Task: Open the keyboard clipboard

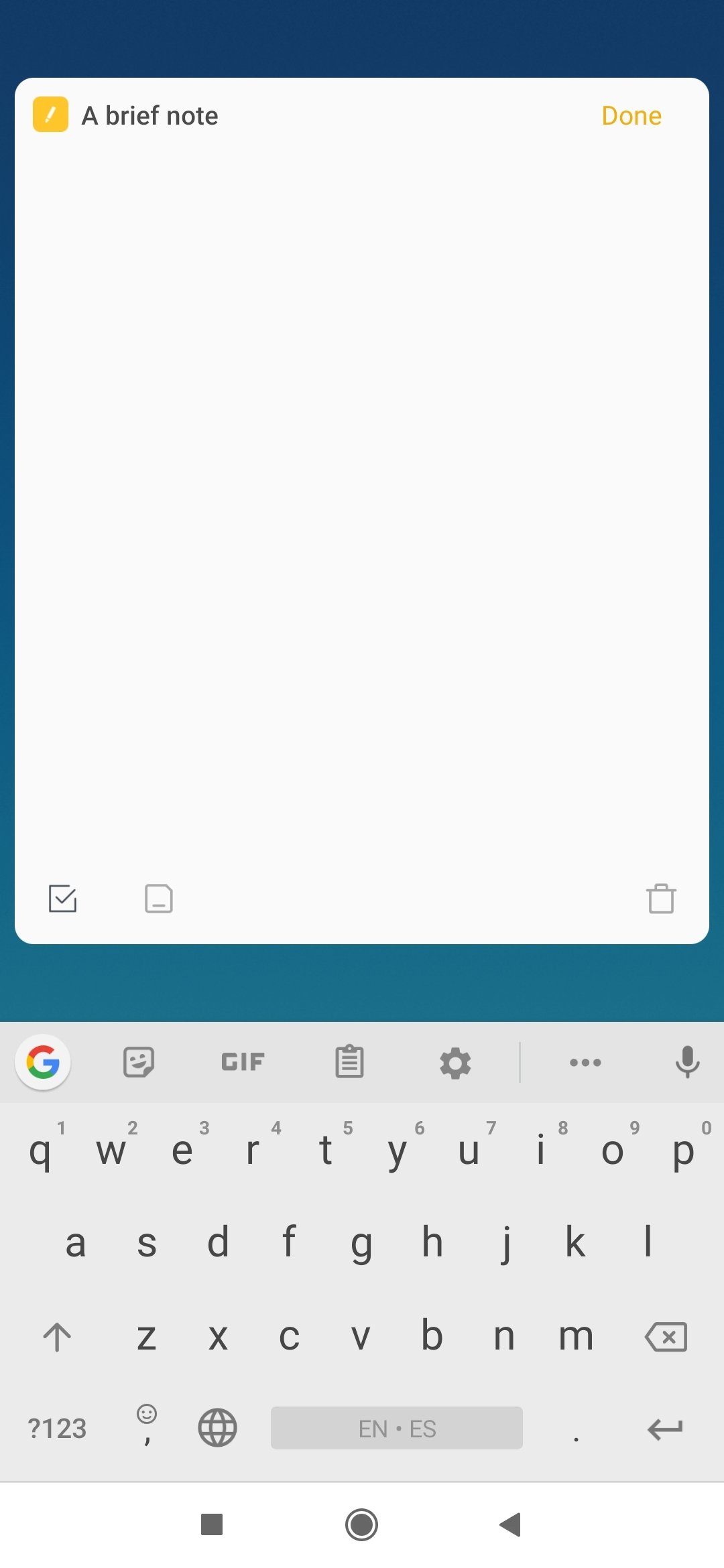Action: click(349, 1062)
